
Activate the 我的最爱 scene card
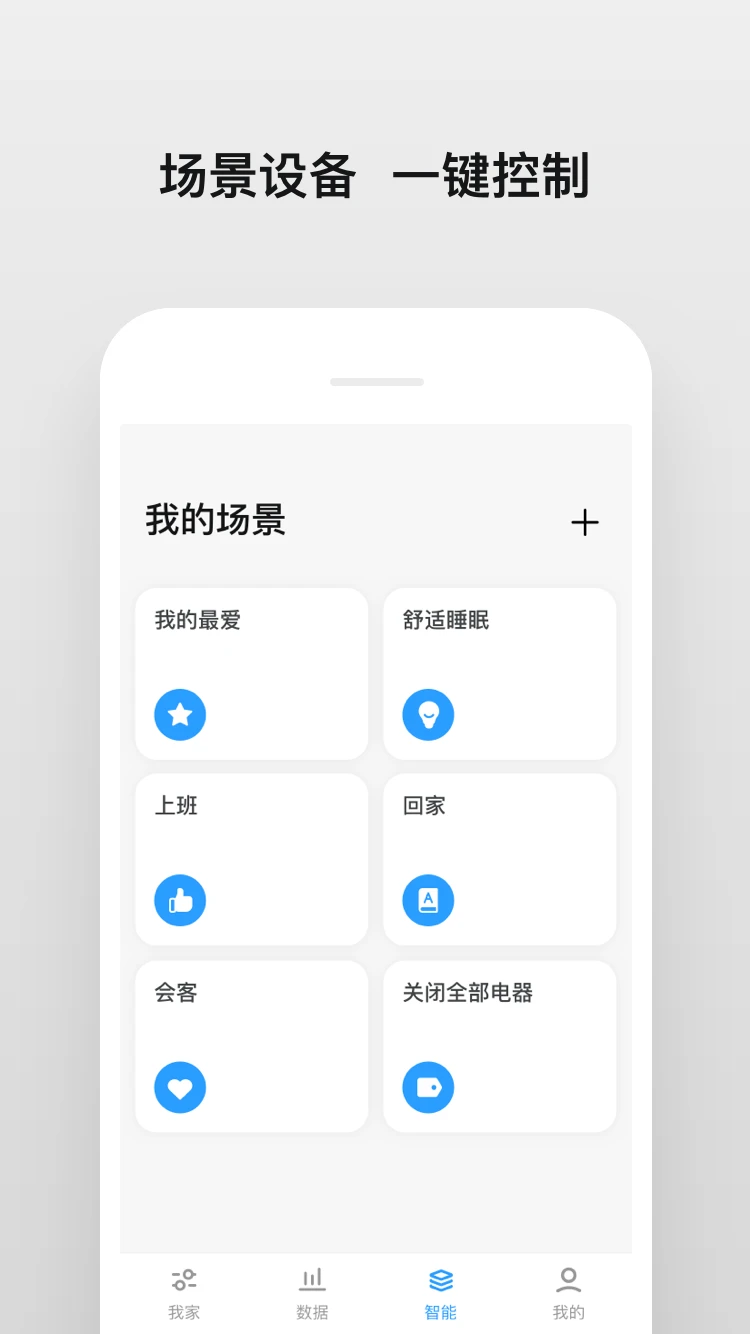pos(251,672)
